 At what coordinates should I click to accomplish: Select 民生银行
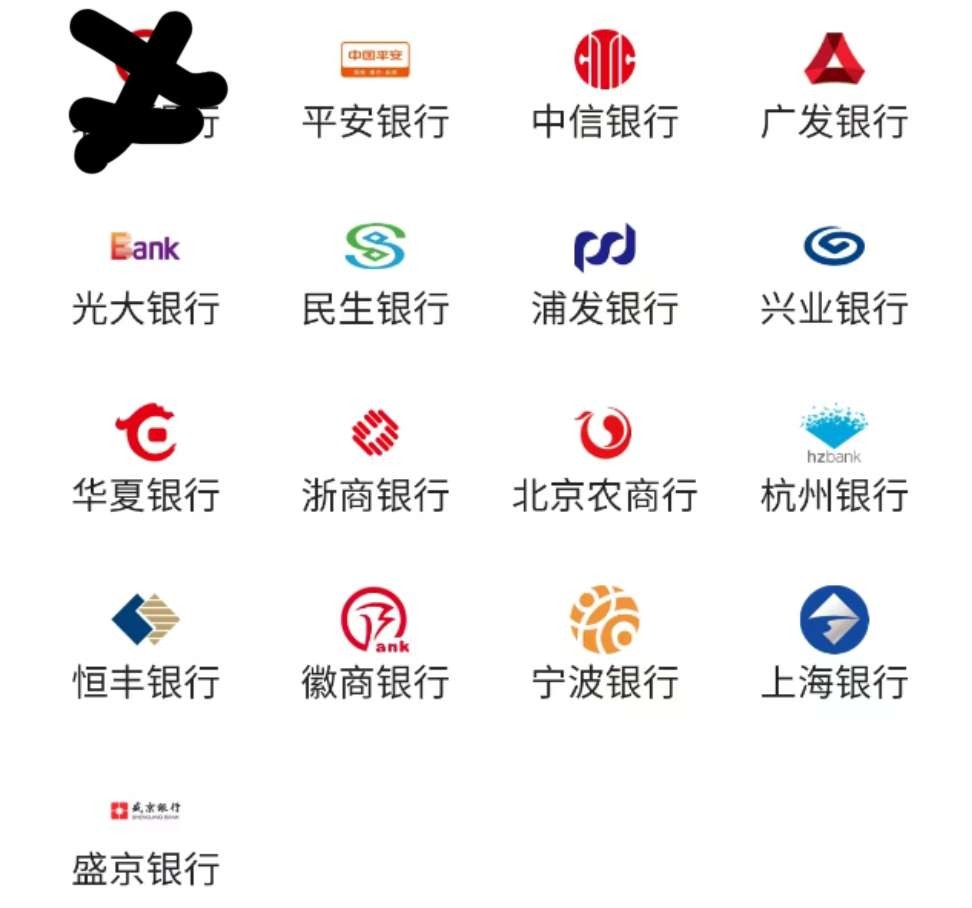point(375,274)
